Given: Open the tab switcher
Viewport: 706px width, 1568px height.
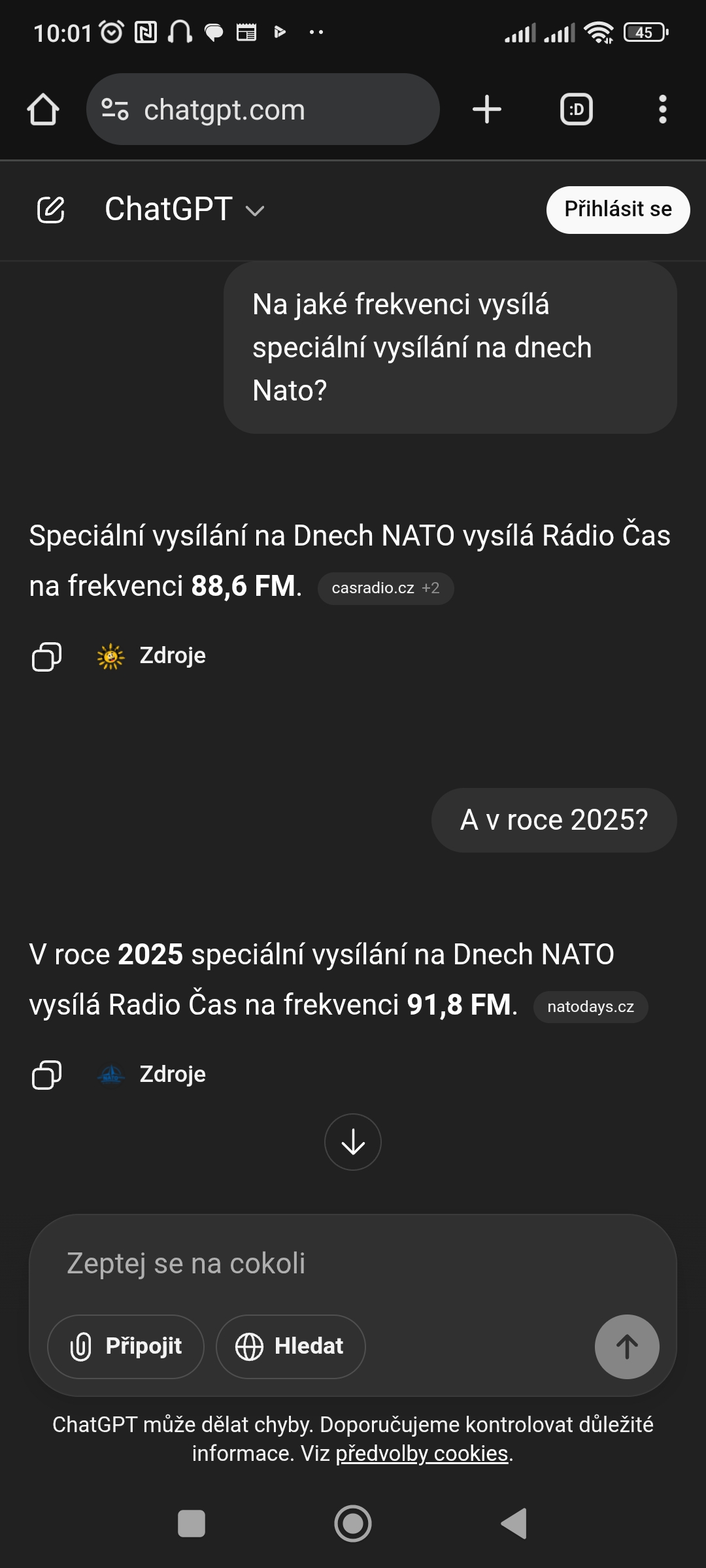Looking at the screenshot, I should (576, 109).
